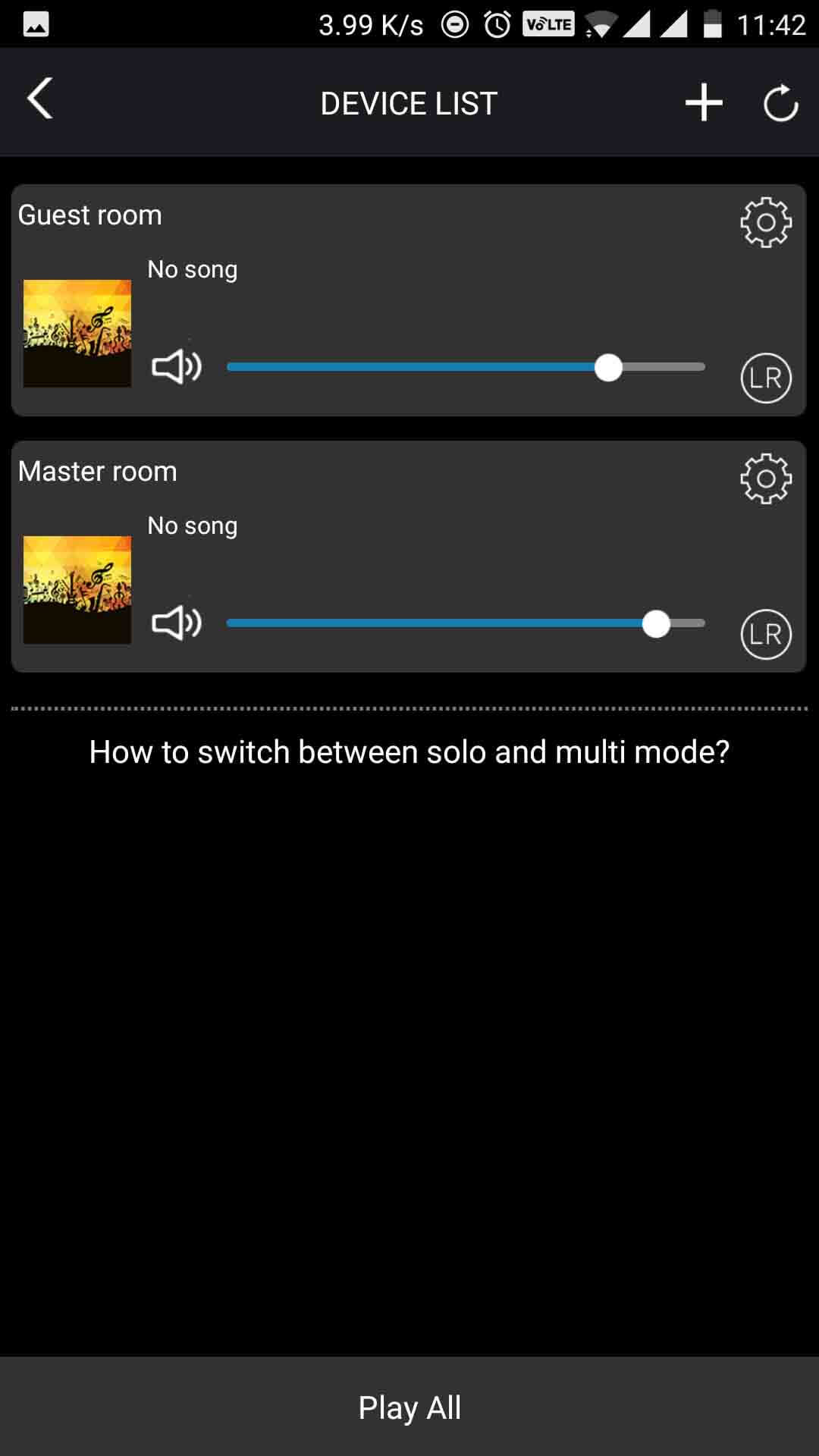Tap Play All button
The height and width of the screenshot is (1456, 819).
(x=409, y=1407)
